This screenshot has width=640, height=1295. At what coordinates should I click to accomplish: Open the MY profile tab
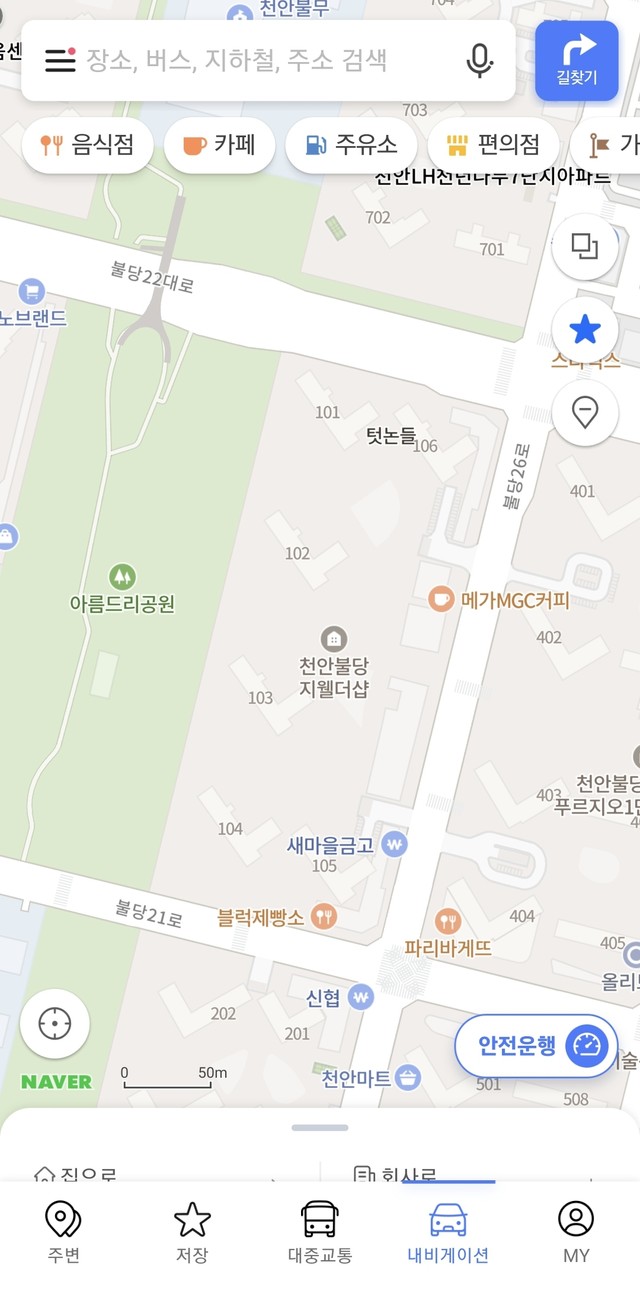[x=576, y=1233]
